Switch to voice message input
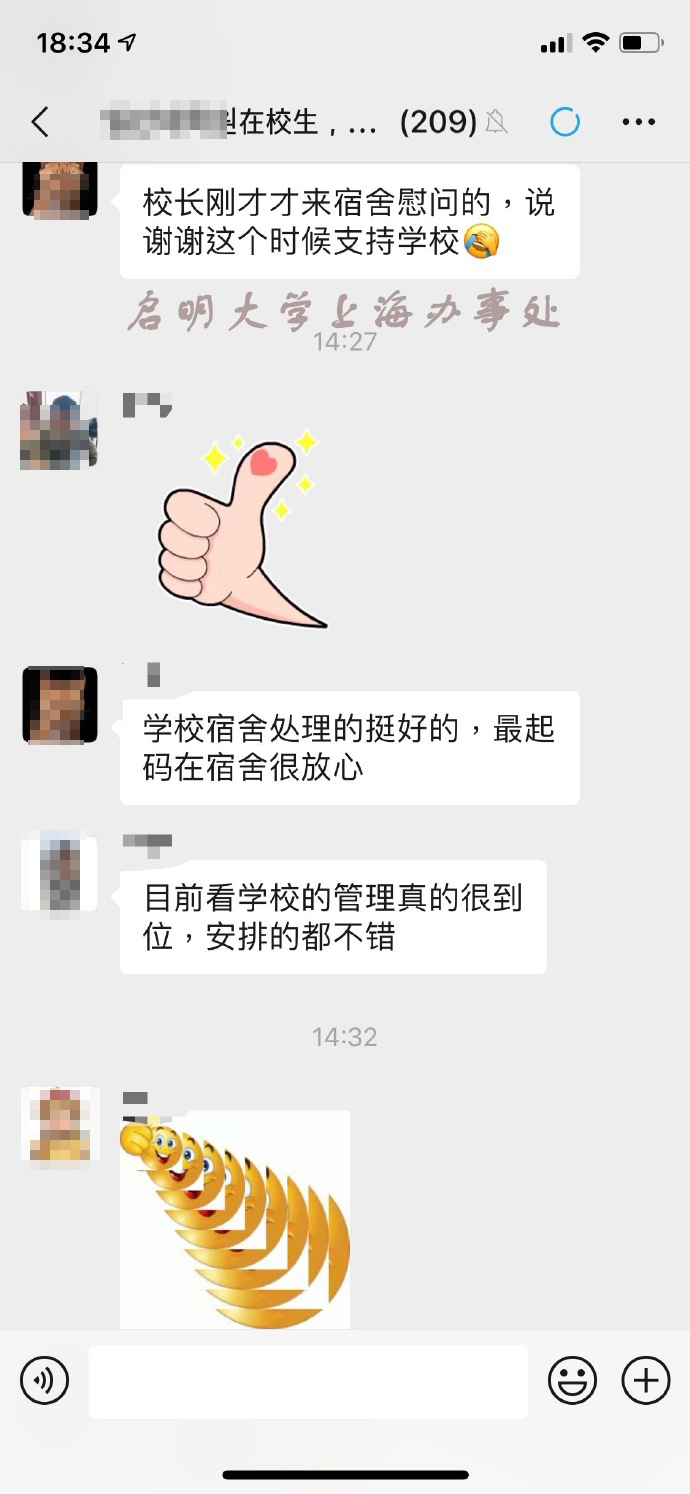Image resolution: width=690 pixels, height=1494 pixels. click(x=44, y=1381)
